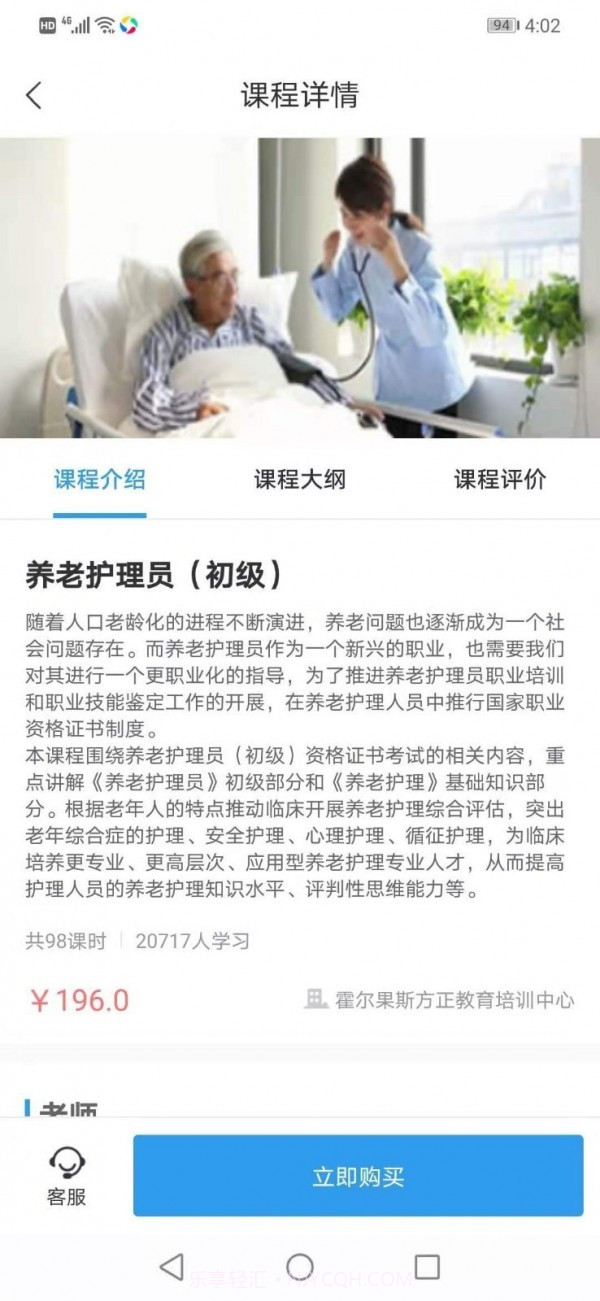Switch to the 课程大纲 tab
600x1301 pixels.
(x=299, y=479)
